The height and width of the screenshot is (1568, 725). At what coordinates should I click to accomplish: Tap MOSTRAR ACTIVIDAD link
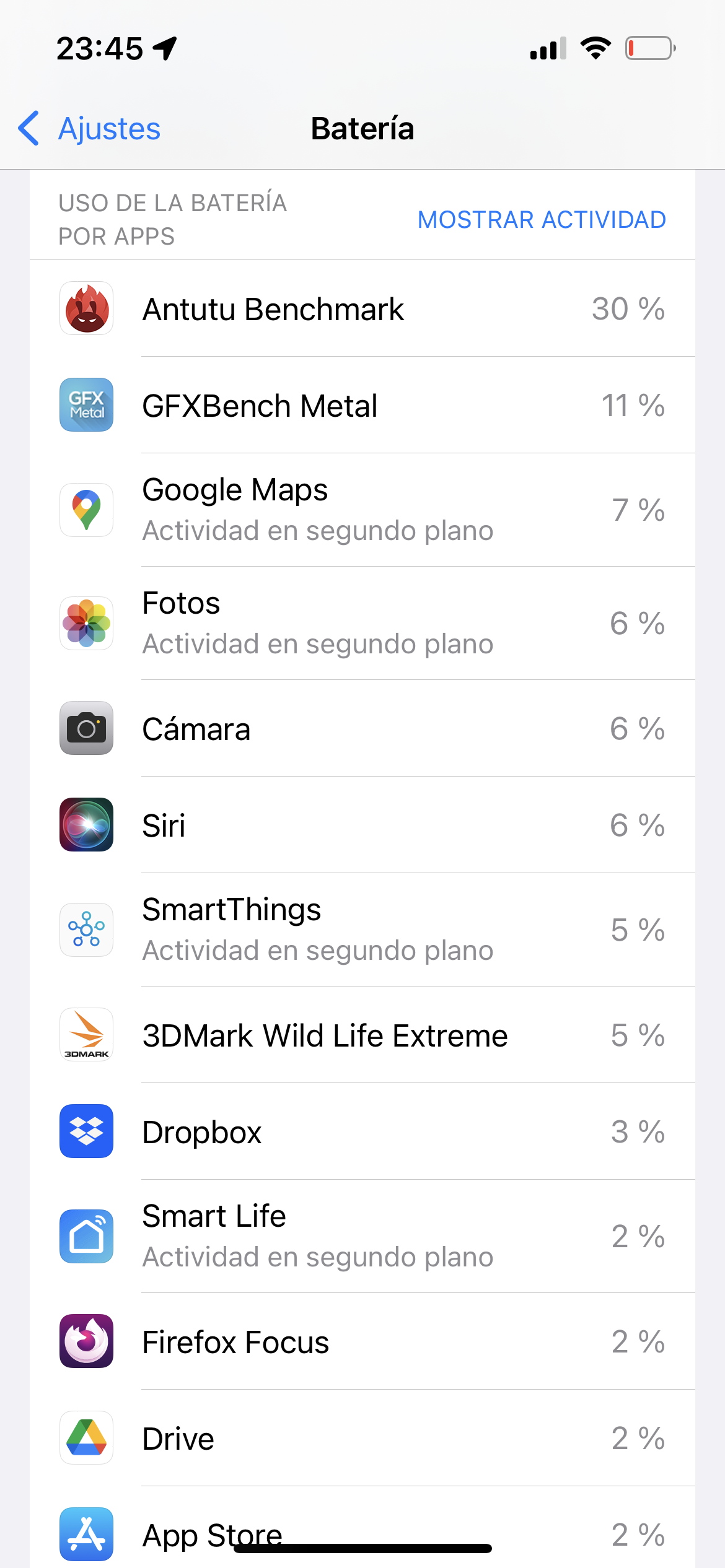point(542,220)
